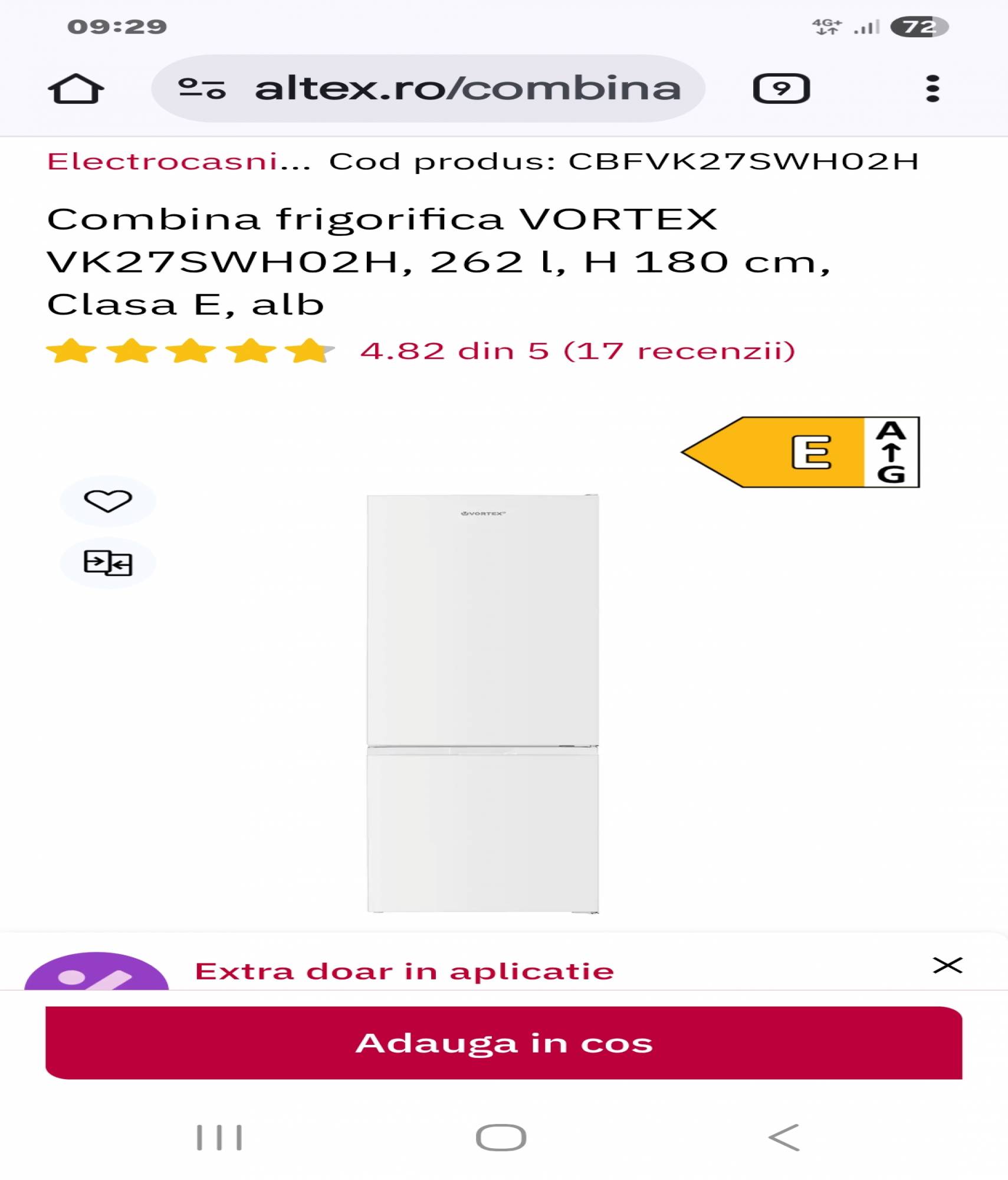This screenshot has width=1008, height=1180.
Task: Add the fridge to favorites with the heart
Action: point(108,501)
